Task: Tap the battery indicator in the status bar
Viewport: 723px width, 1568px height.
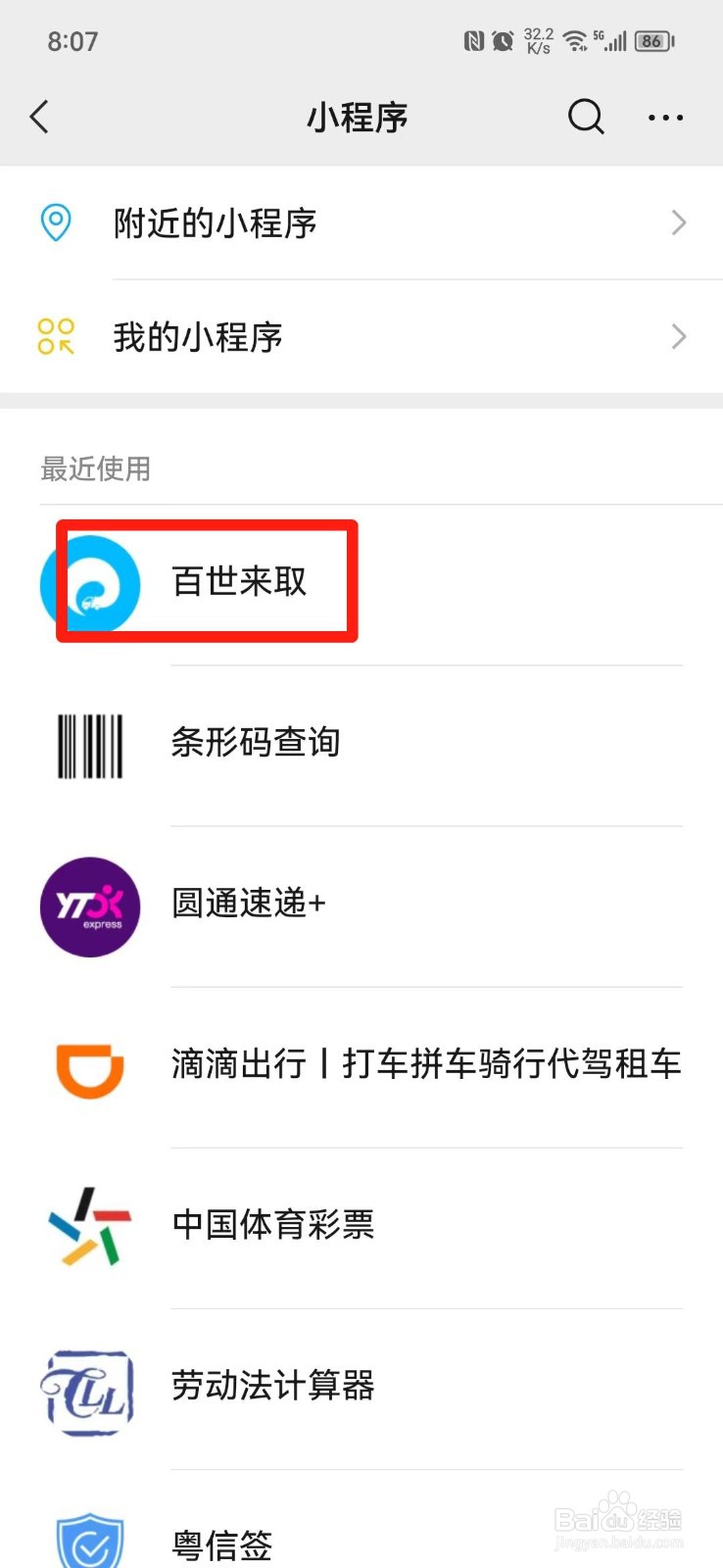Action: point(650,41)
